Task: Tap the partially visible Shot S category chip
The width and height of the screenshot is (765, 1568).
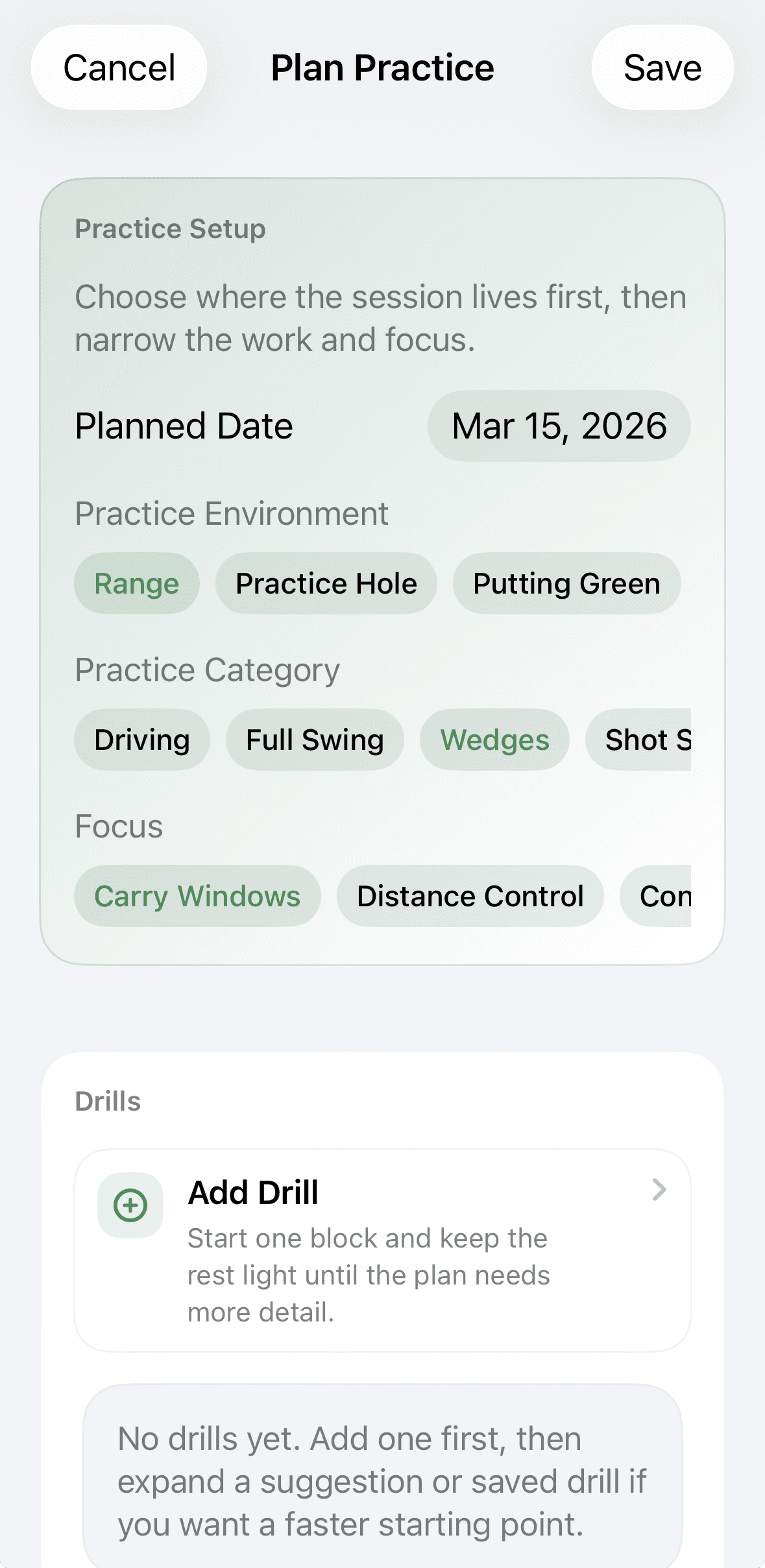Action: pyautogui.click(x=649, y=740)
